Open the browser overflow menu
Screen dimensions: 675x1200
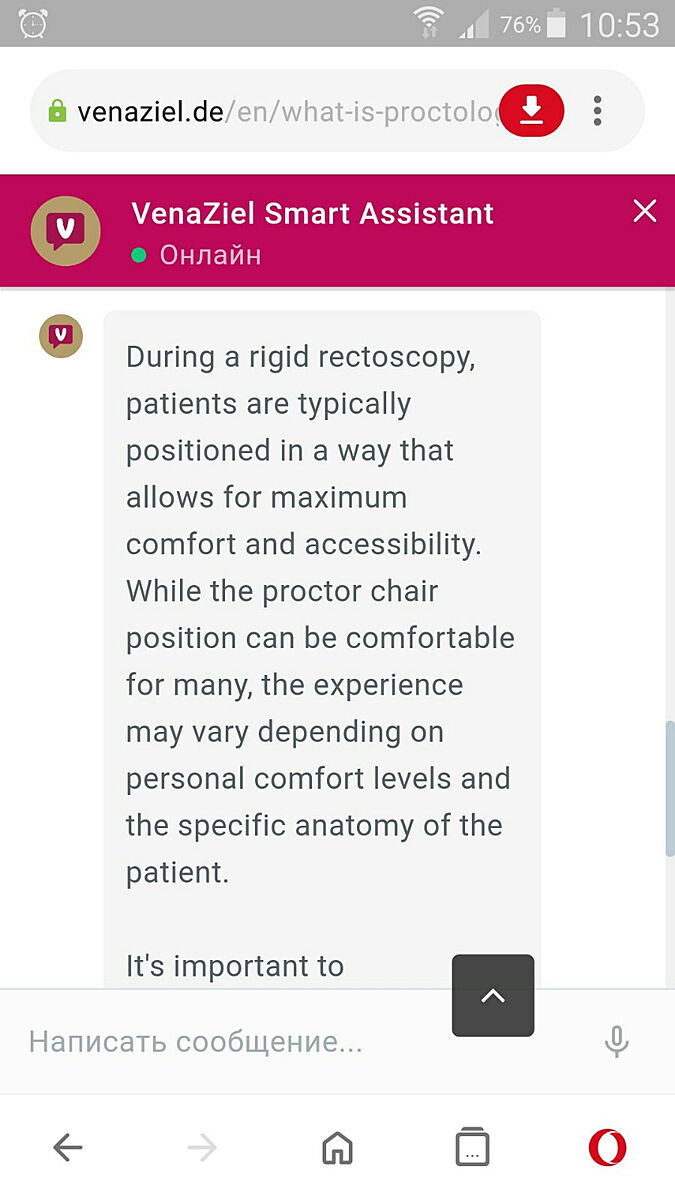[x=597, y=110]
